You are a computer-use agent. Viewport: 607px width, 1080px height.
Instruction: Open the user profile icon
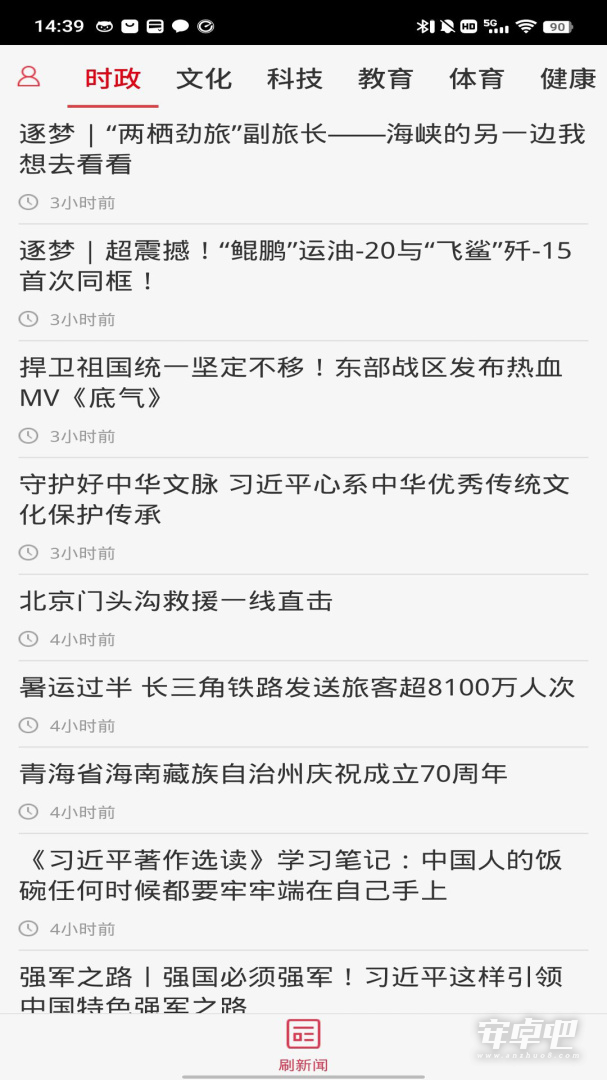click(28, 76)
